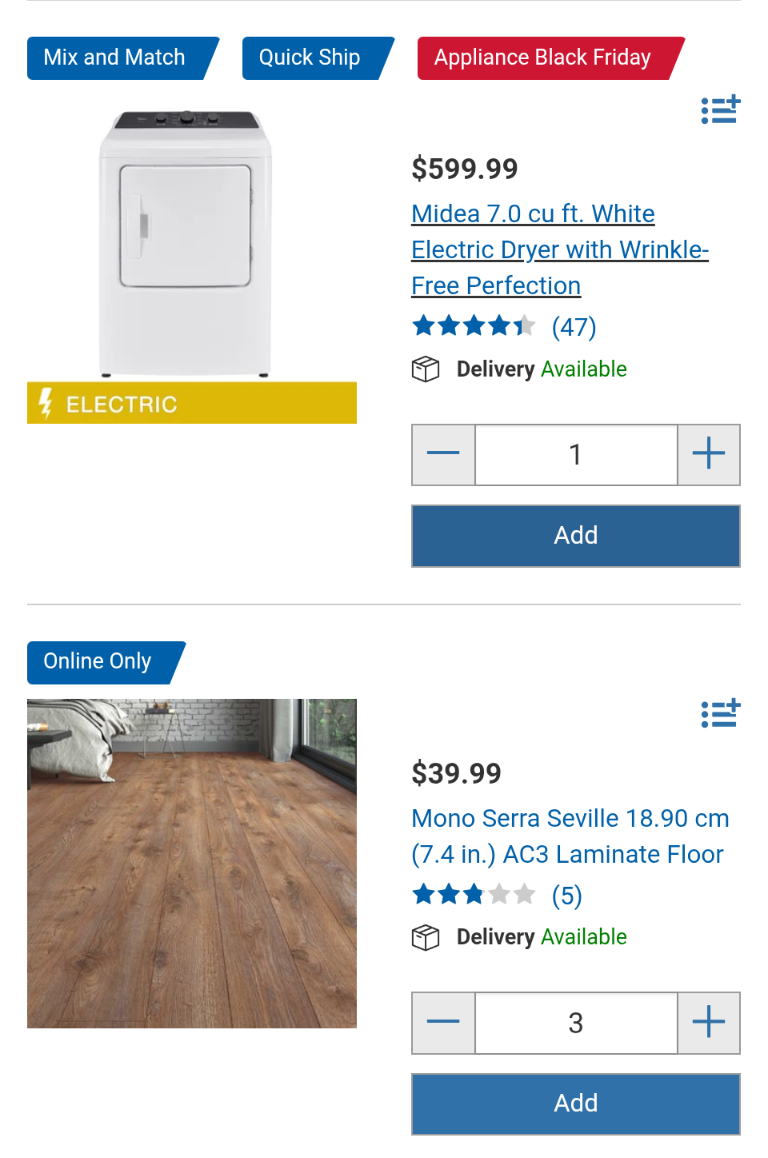View the 5 reviews for the laminate floor
Image resolution: width=768 pixels, height=1158 pixels.
point(566,895)
